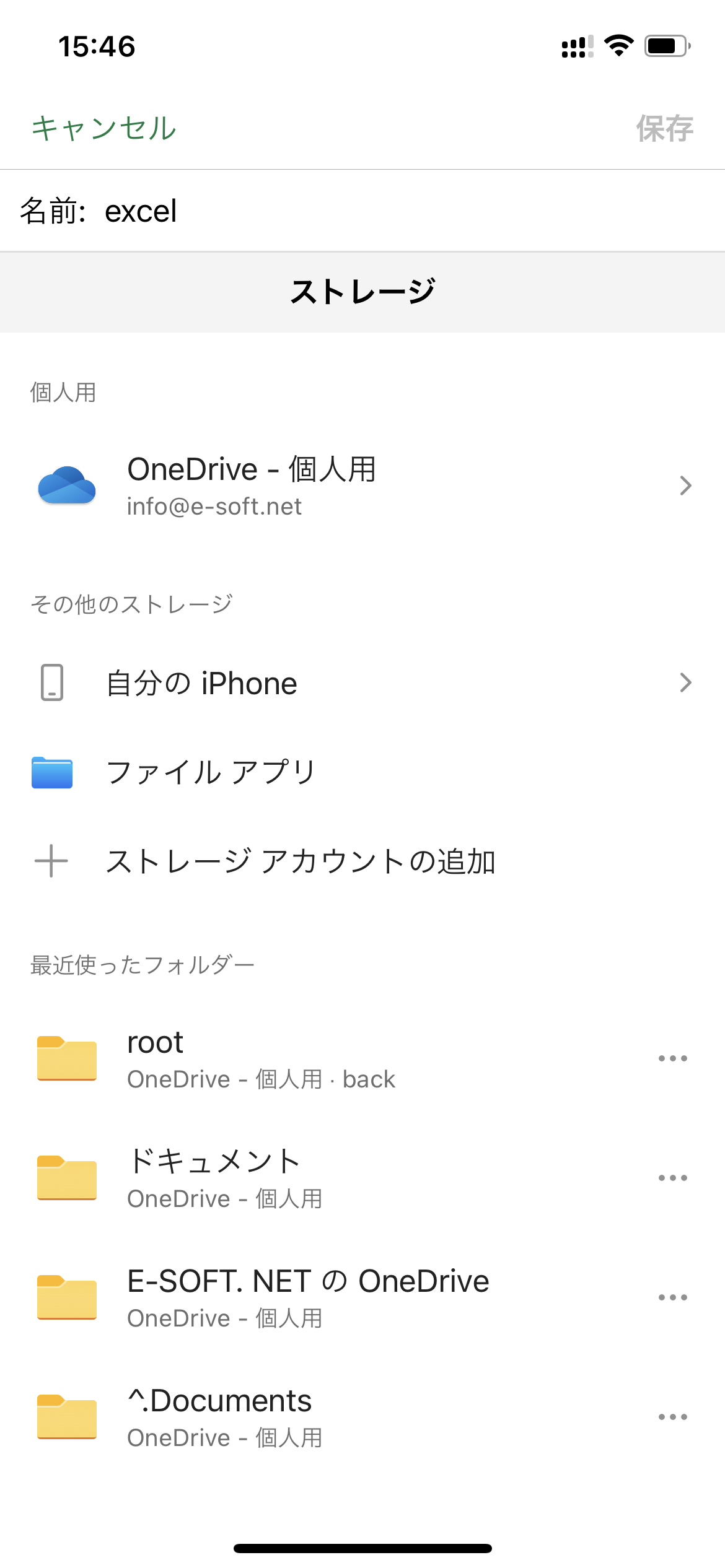The height and width of the screenshot is (1568, 725).
Task: Open more options for ^.Documents folder
Action: (x=673, y=1417)
